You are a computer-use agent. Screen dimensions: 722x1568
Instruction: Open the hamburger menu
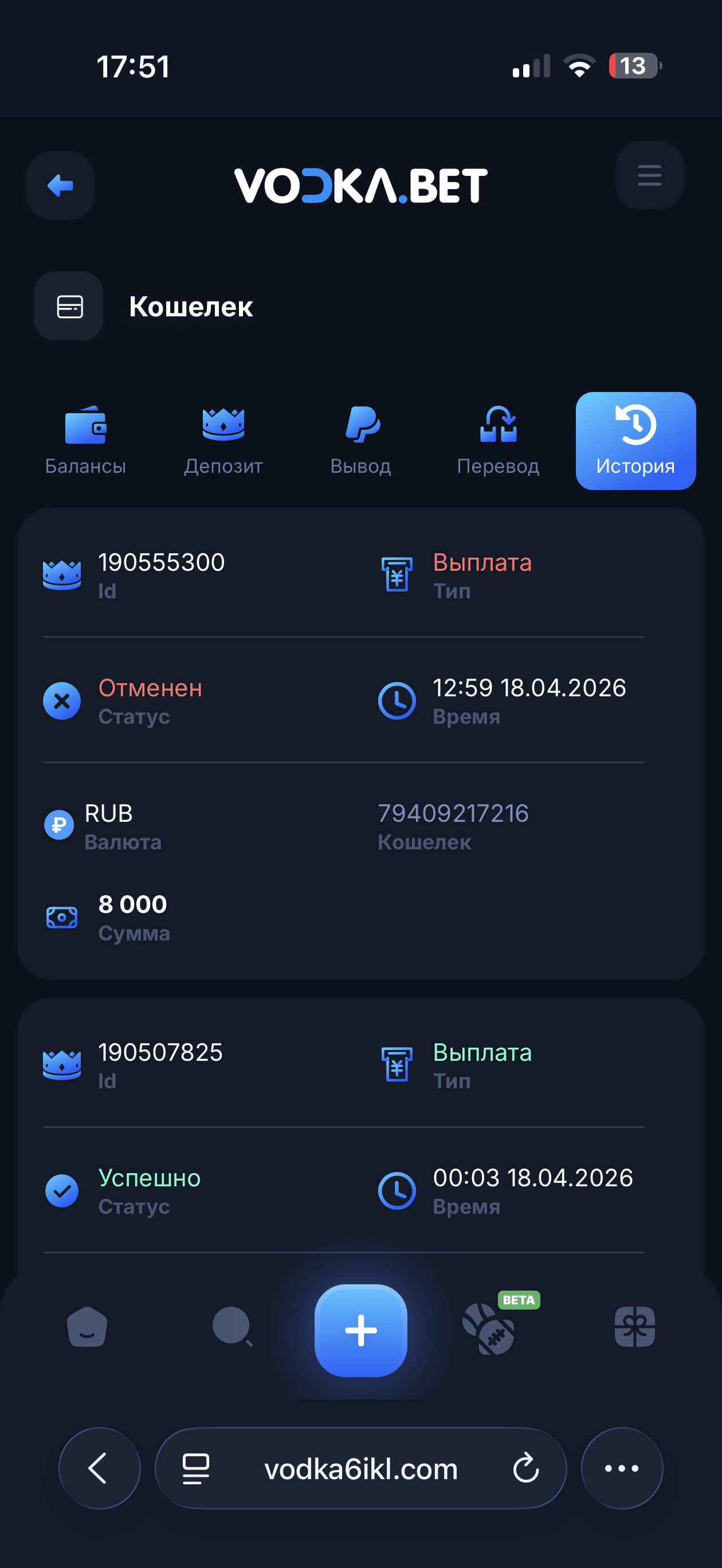pyautogui.click(x=649, y=176)
